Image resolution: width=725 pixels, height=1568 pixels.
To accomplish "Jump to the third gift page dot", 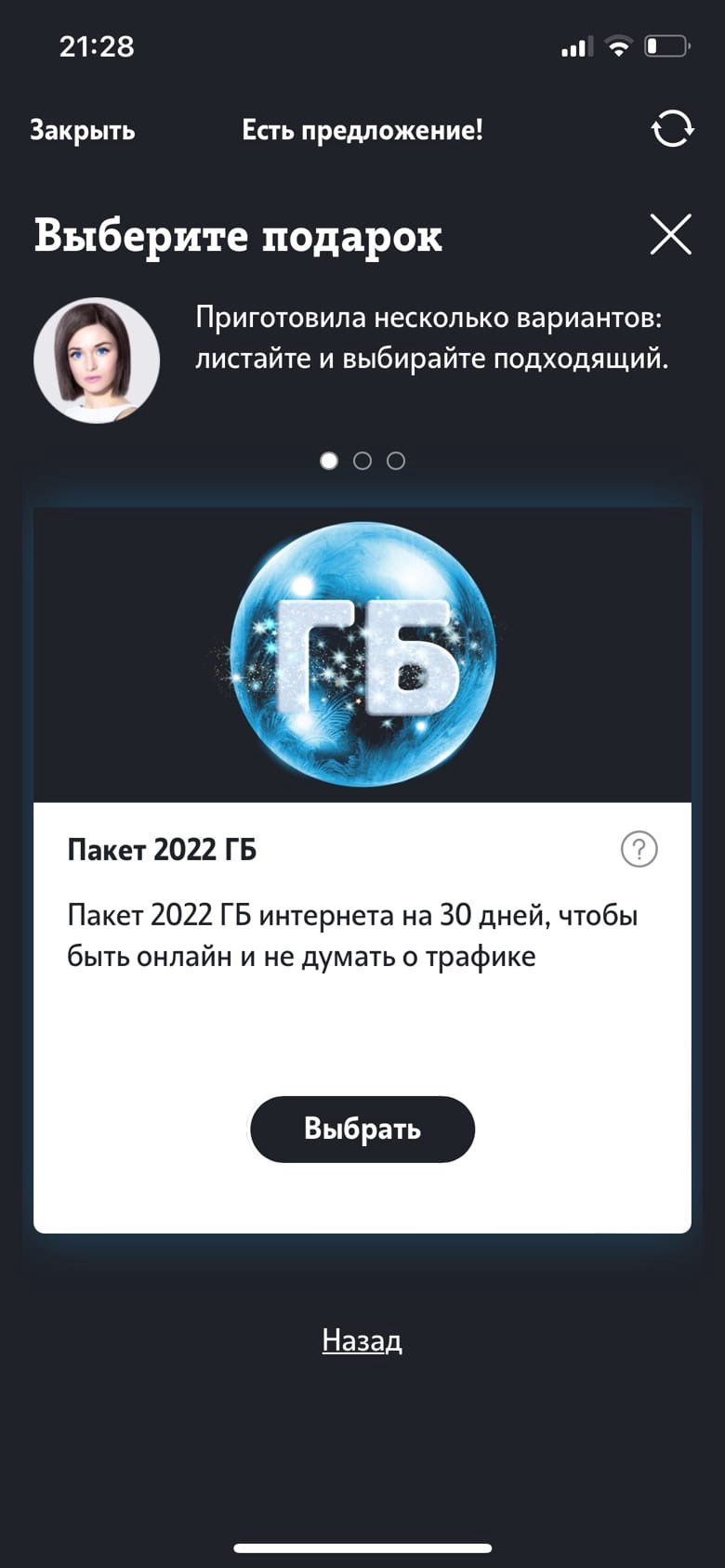I will point(396,461).
